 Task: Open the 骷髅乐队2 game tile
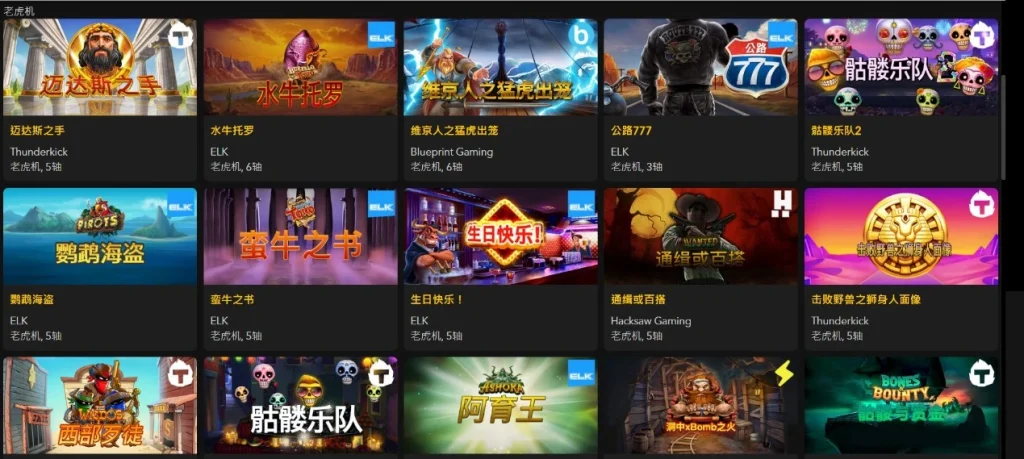pos(901,68)
